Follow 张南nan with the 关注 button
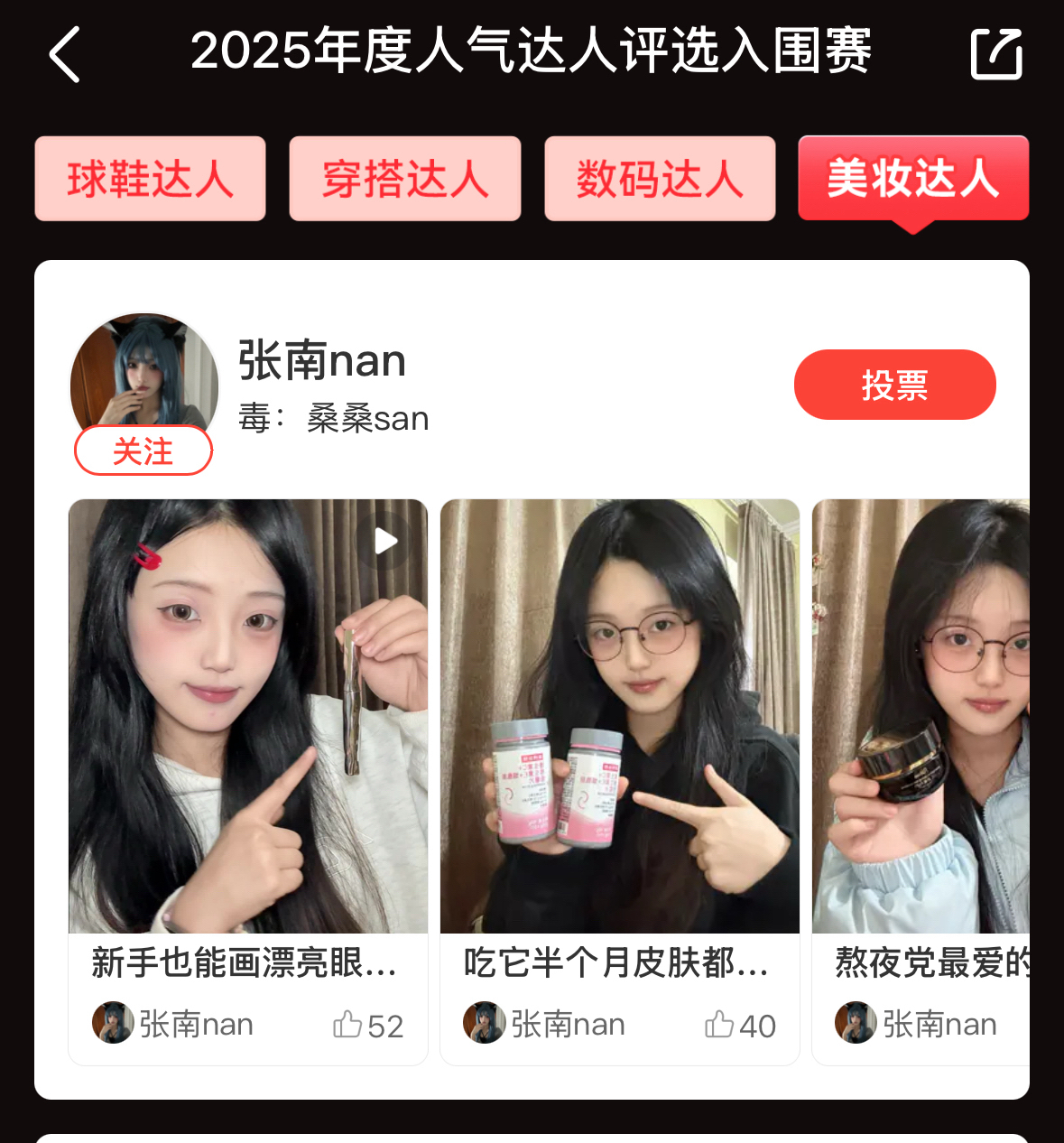This screenshot has height=1143, width=1064. click(x=143, y=451)
